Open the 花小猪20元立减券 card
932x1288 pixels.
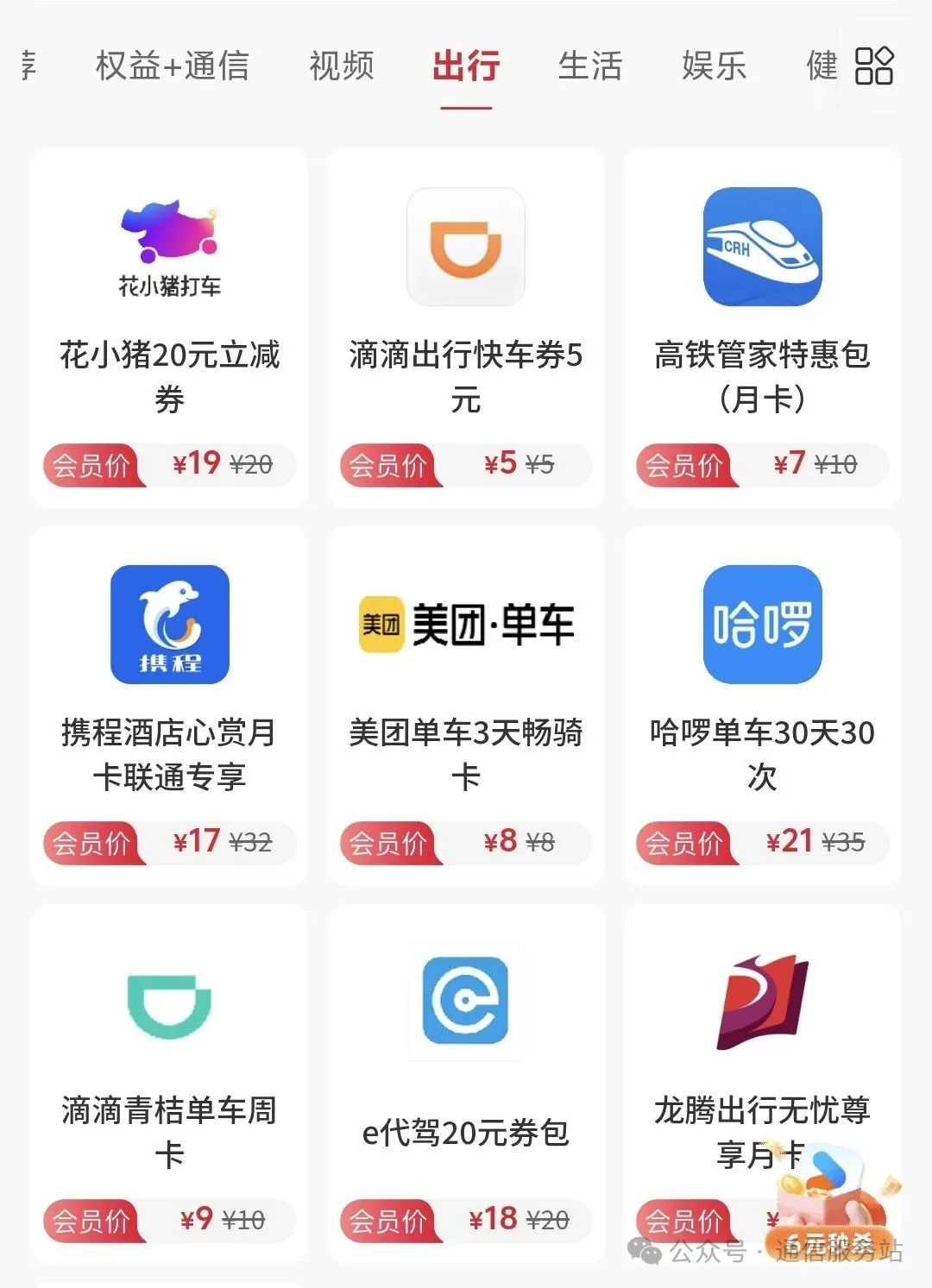(x=169, y=328)
